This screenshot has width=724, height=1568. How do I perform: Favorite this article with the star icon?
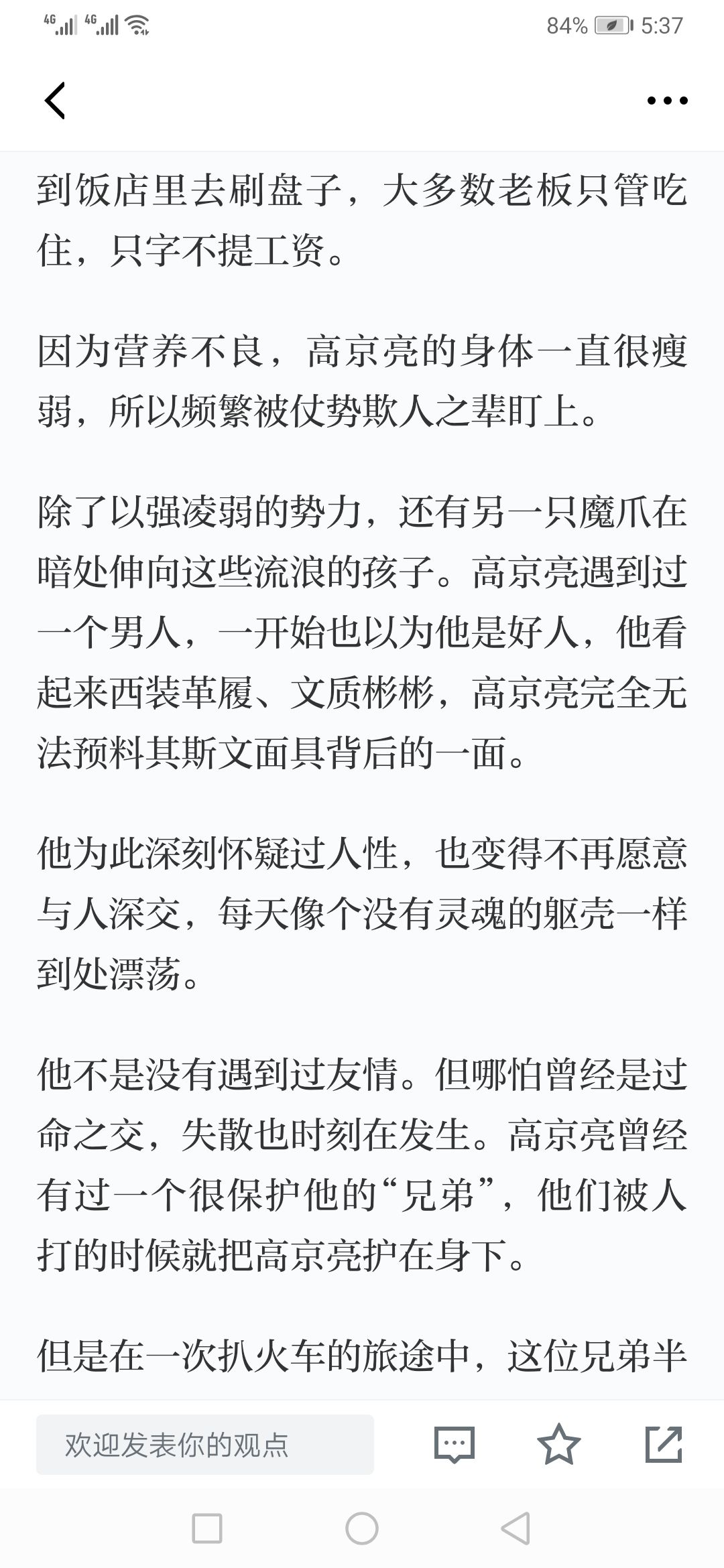pos(558,1444)
